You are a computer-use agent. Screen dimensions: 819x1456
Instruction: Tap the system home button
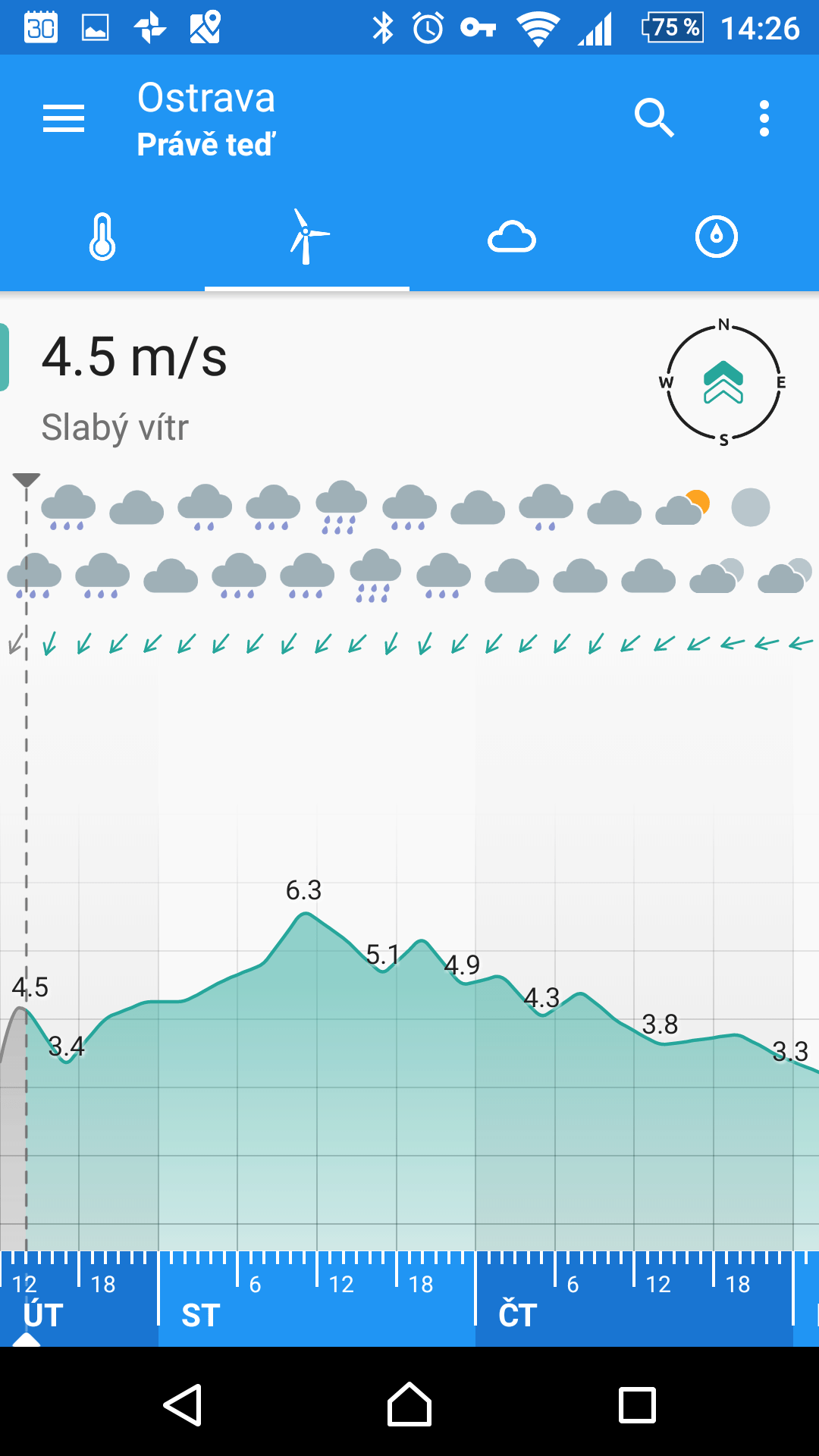click(x=409, y=1404)
